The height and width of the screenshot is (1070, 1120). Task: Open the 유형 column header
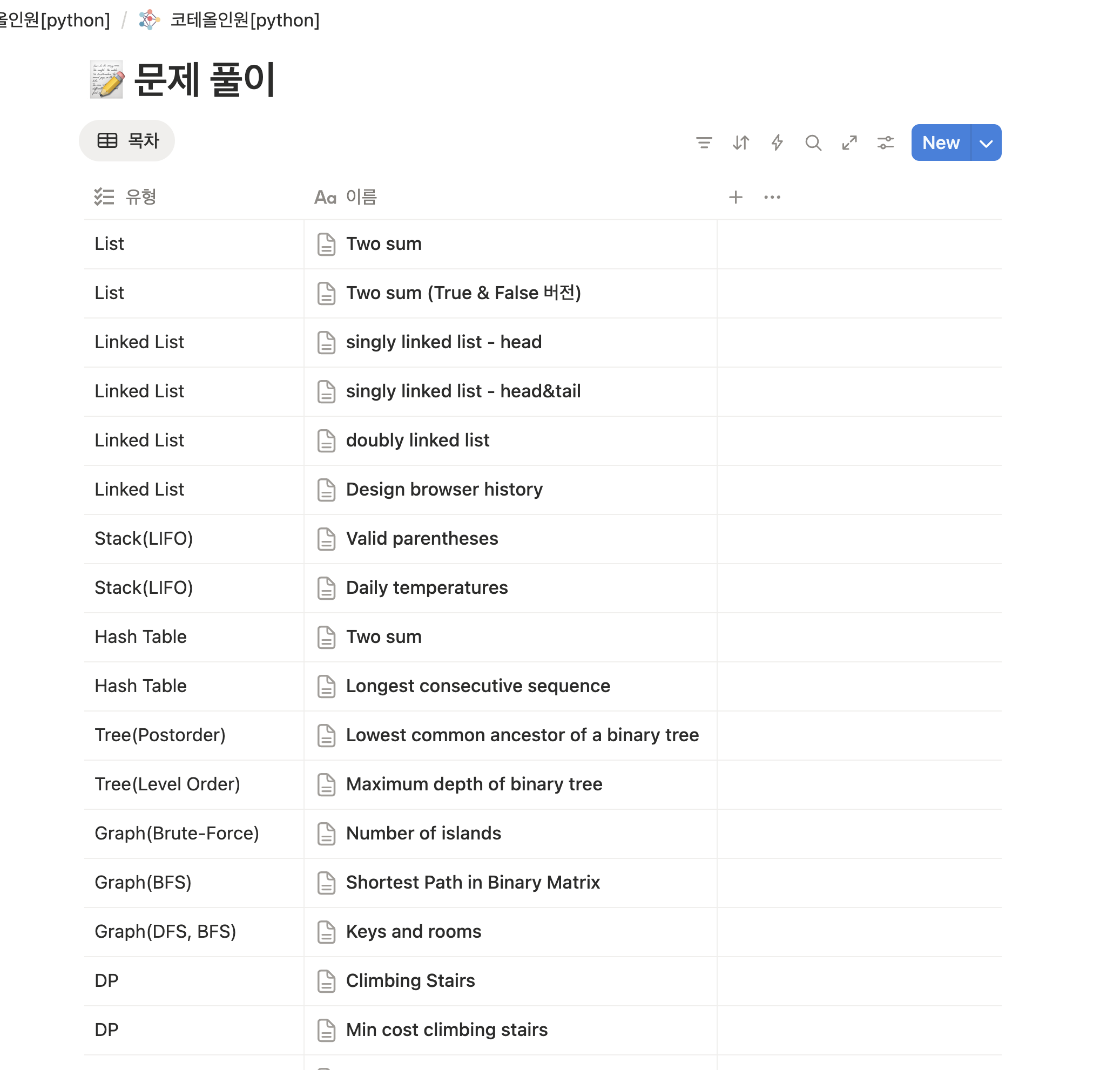140,198
